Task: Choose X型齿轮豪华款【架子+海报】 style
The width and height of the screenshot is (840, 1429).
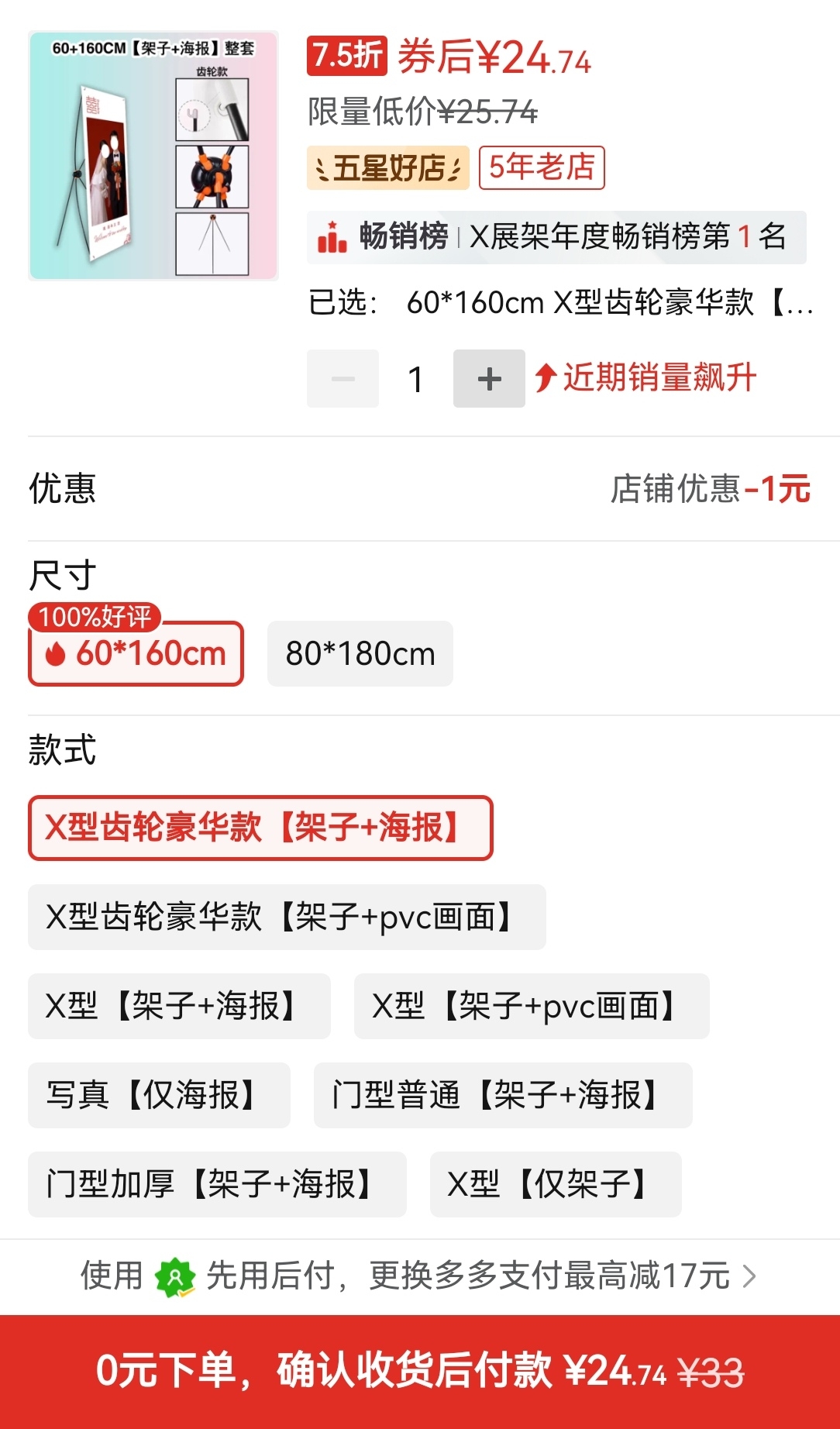Action: pos(260,828)
